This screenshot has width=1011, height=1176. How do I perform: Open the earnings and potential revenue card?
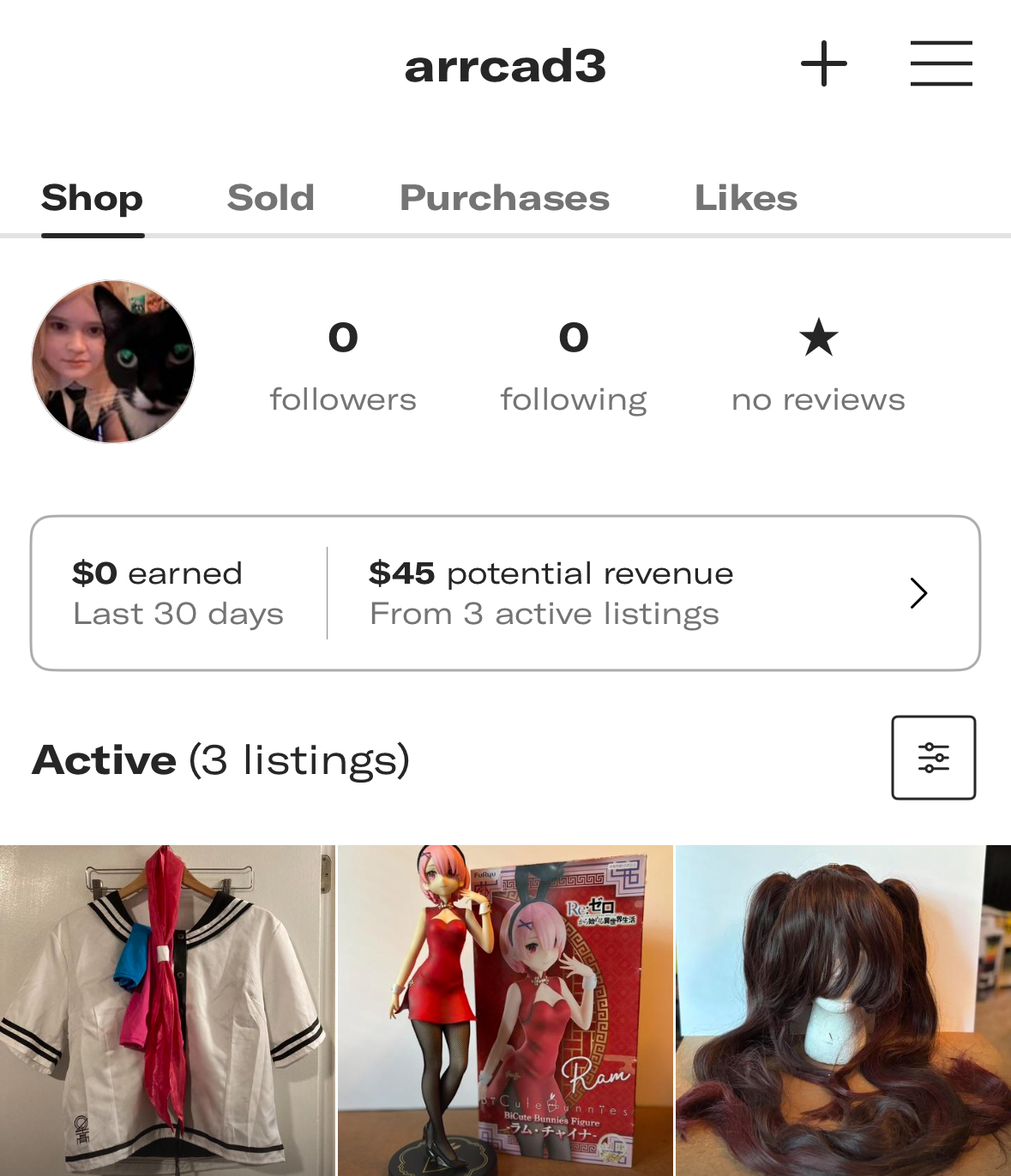click(505, 593)
